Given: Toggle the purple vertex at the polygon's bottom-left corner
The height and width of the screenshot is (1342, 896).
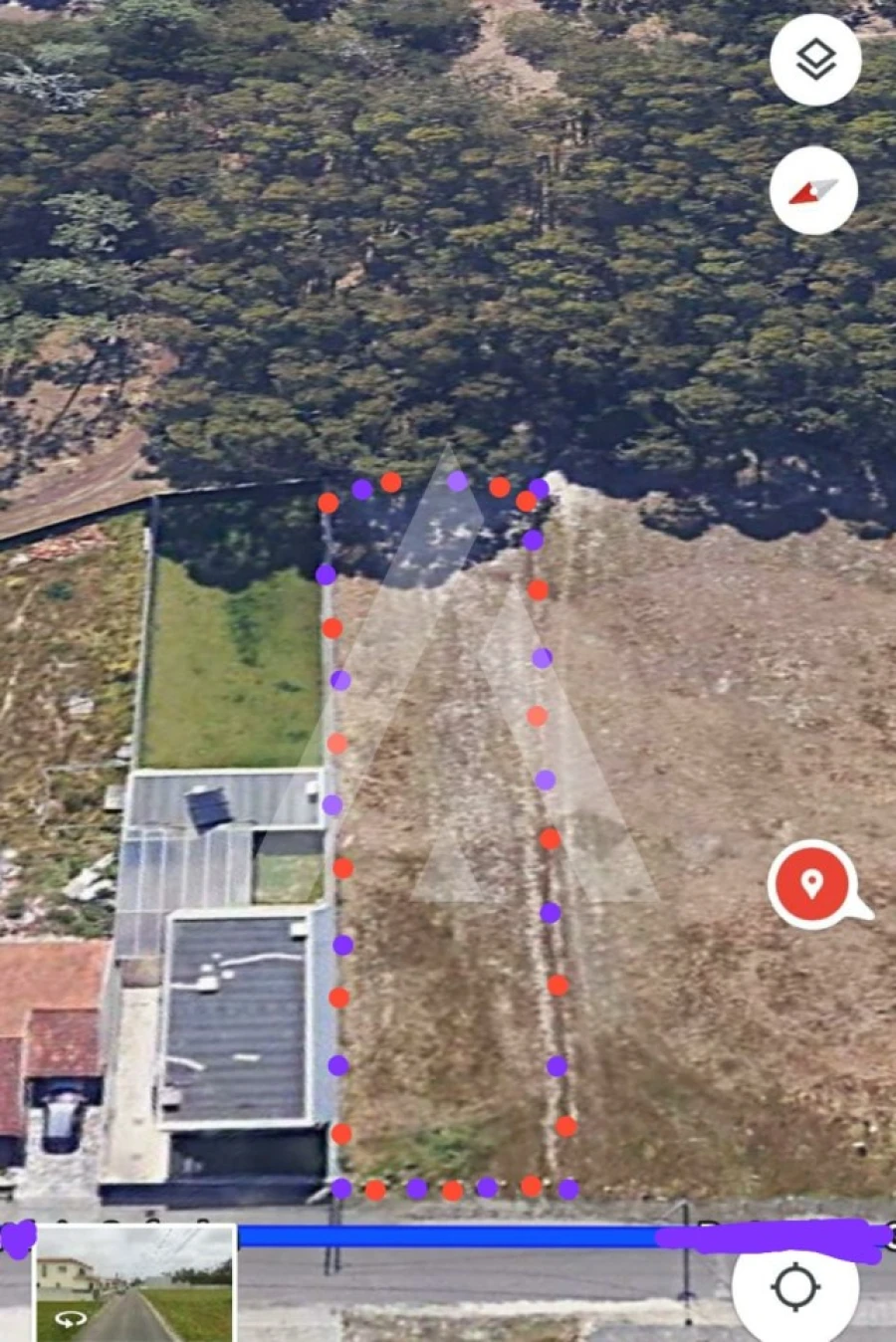Looking at the screenshot, I should (x=341, y=1188).
